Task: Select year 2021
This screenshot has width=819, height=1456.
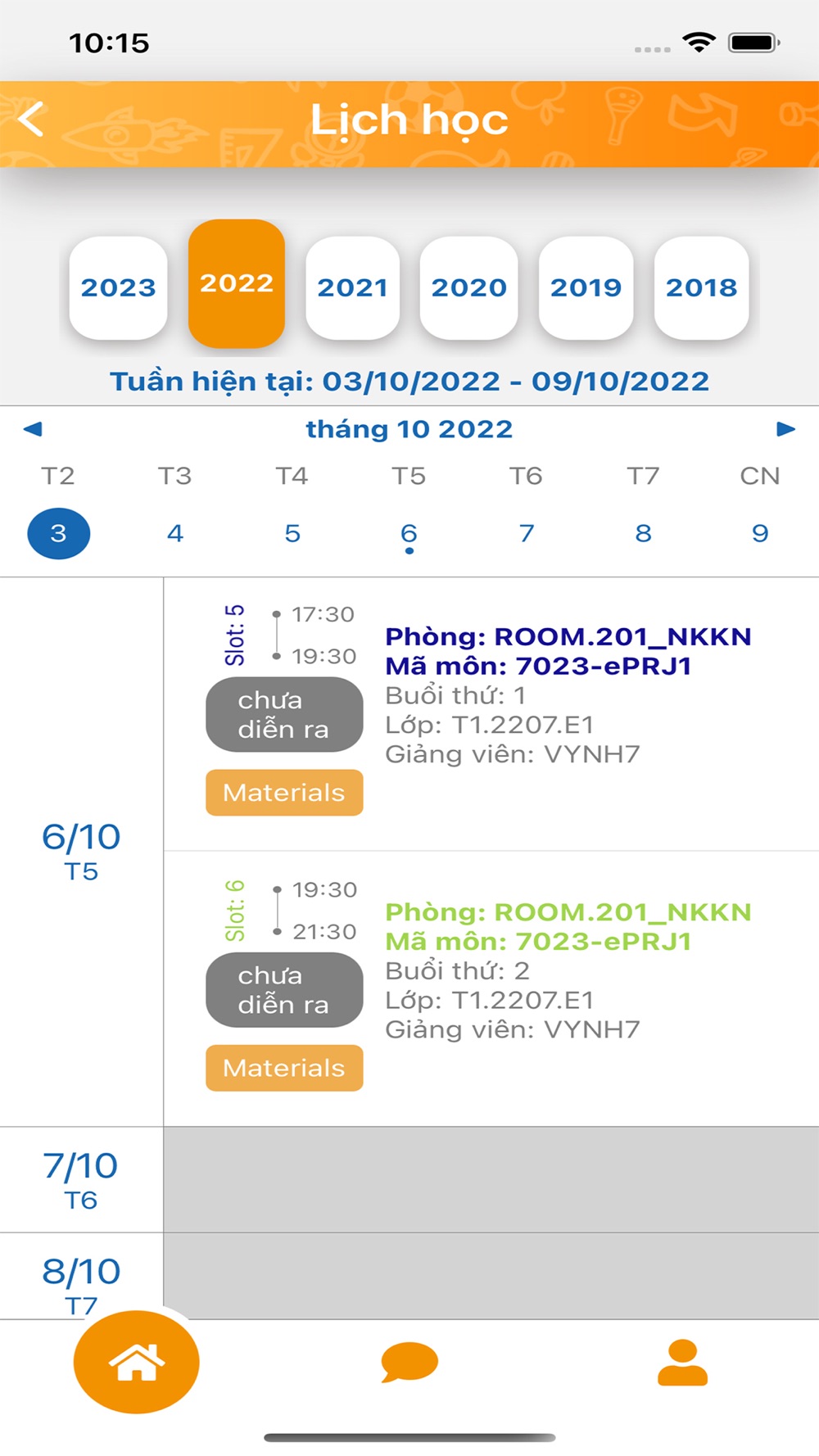Action: 353,287
